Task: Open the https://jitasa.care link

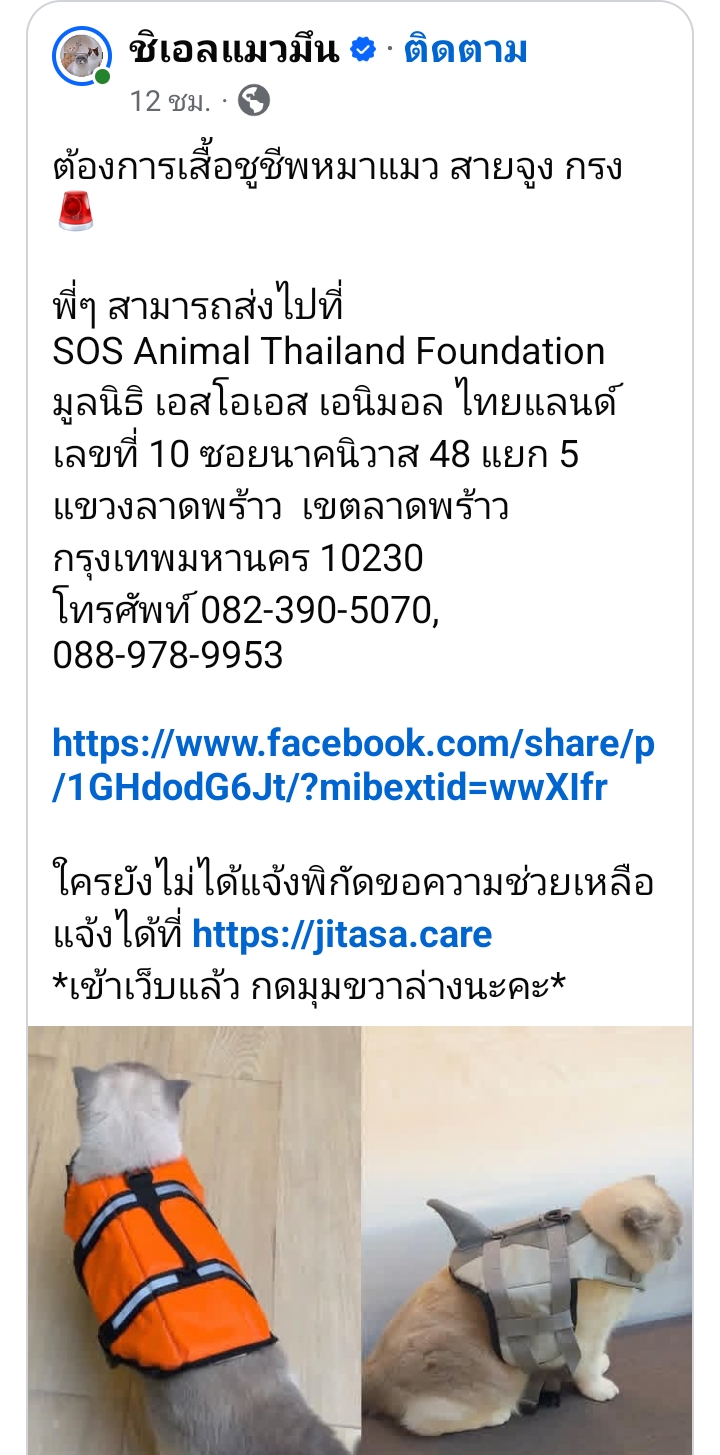Action: [342, 935]
